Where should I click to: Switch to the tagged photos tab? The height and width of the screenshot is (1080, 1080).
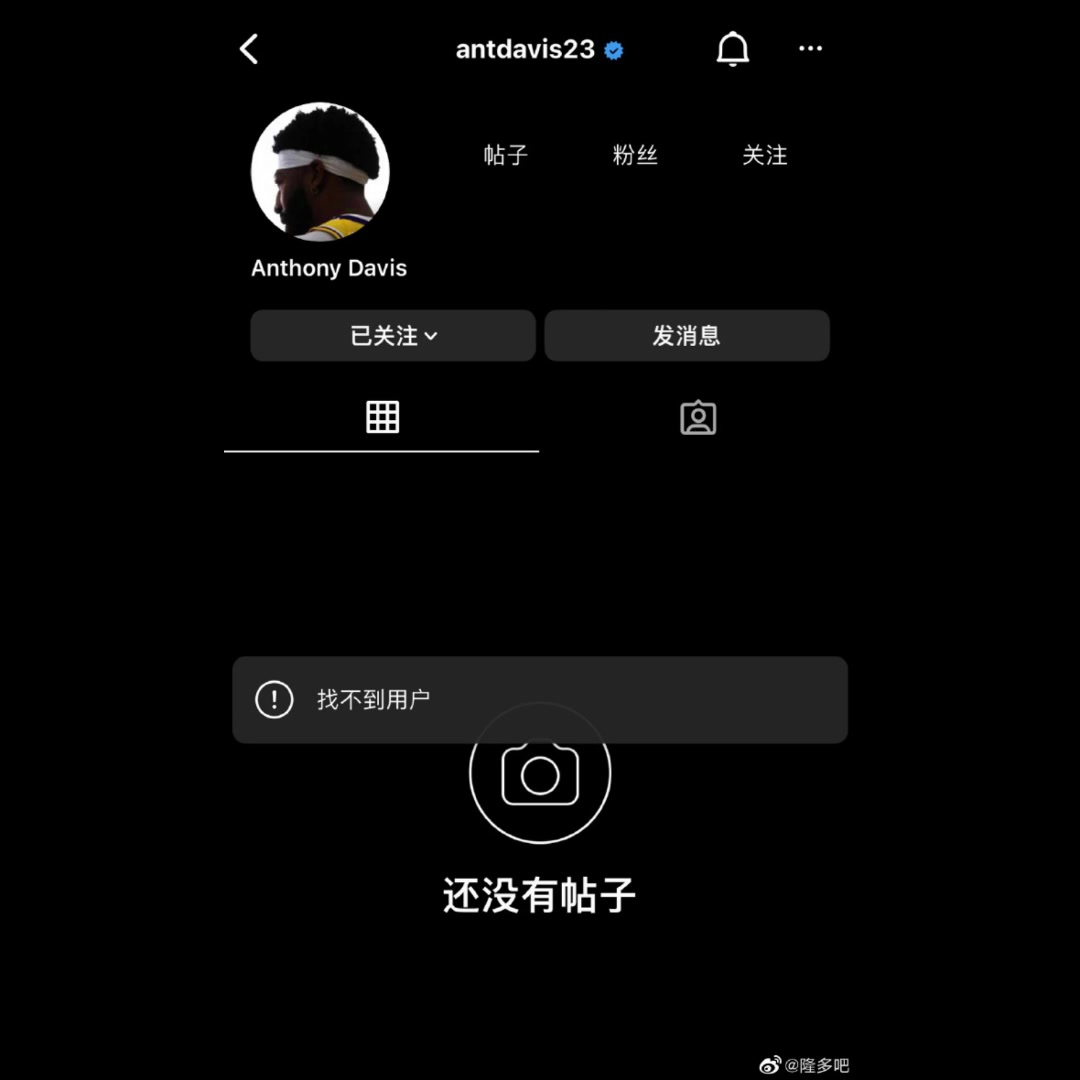pos(697,418)
